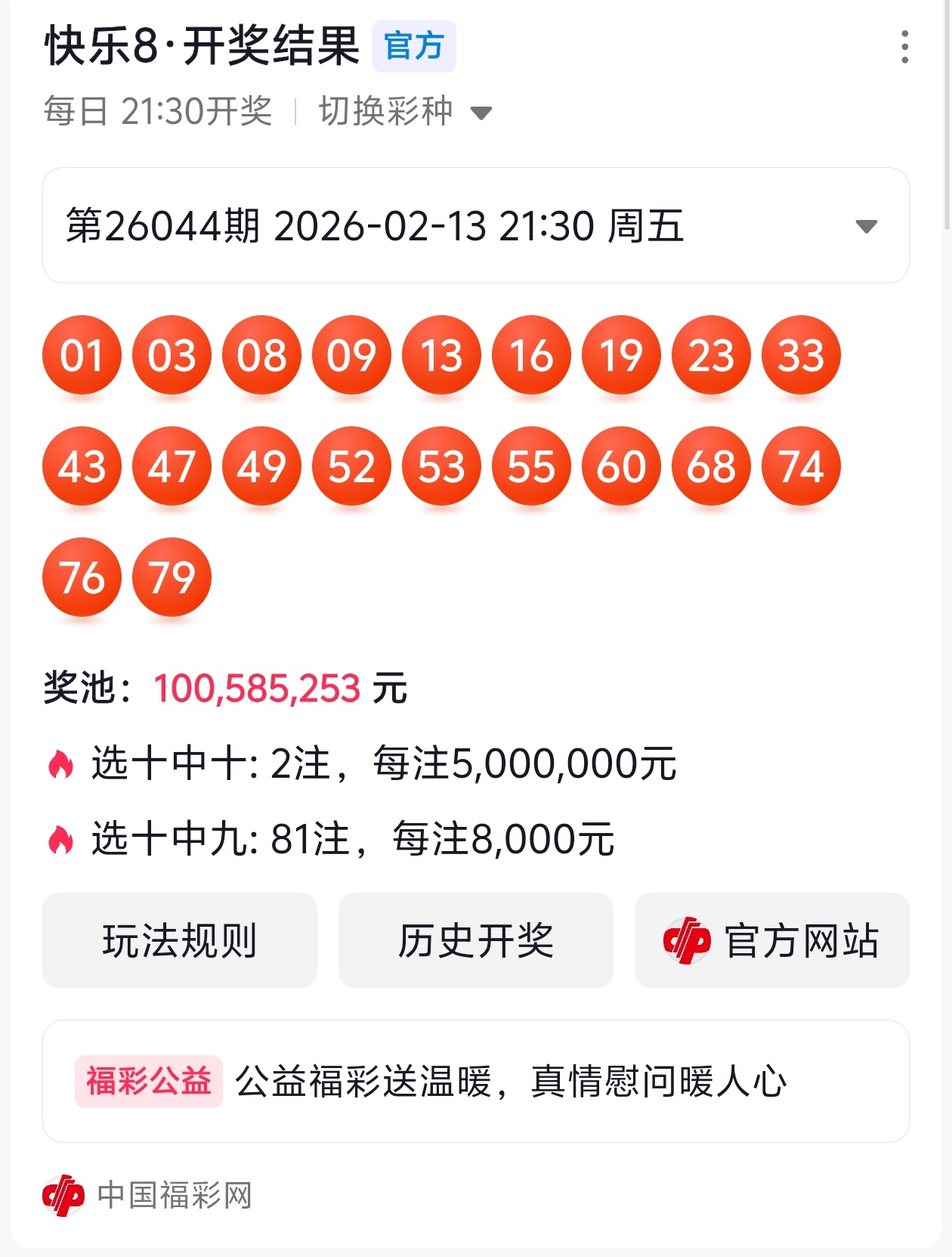The width and height of the screenshot is (952, 1257).
Task: Select lottery ball number 60
Action: 620,467
